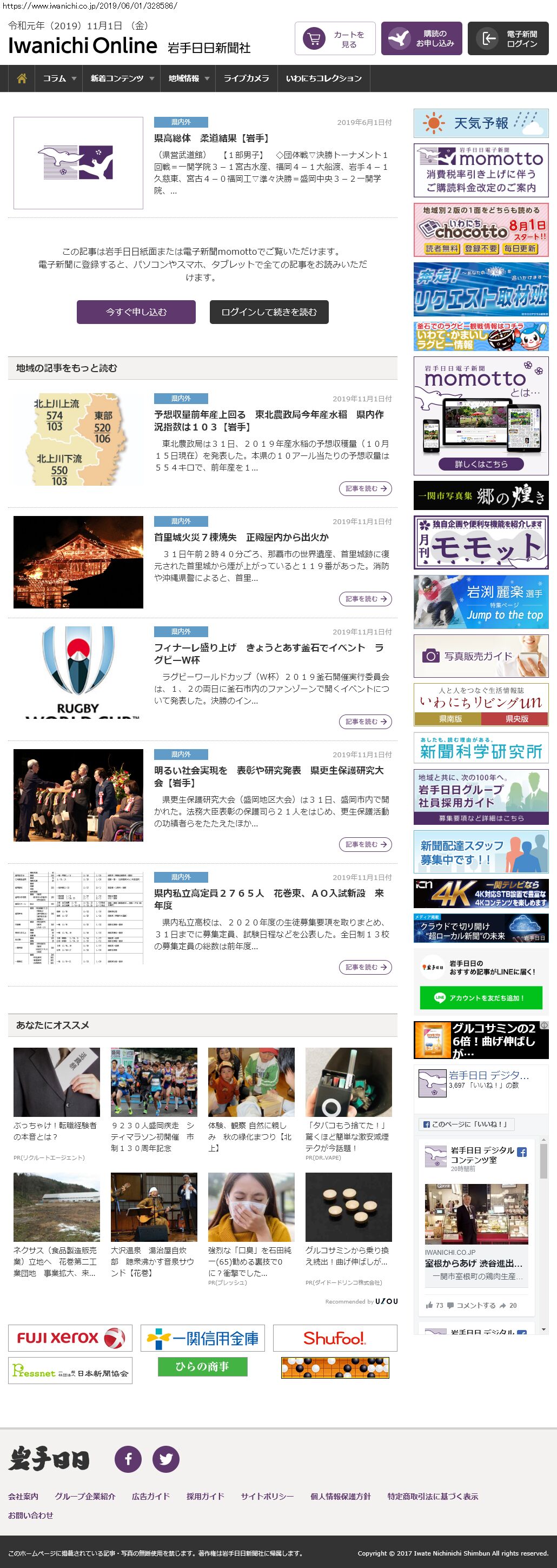Open お問い合わせ contact link
557x1568 pixels.
click(30, 1515)
